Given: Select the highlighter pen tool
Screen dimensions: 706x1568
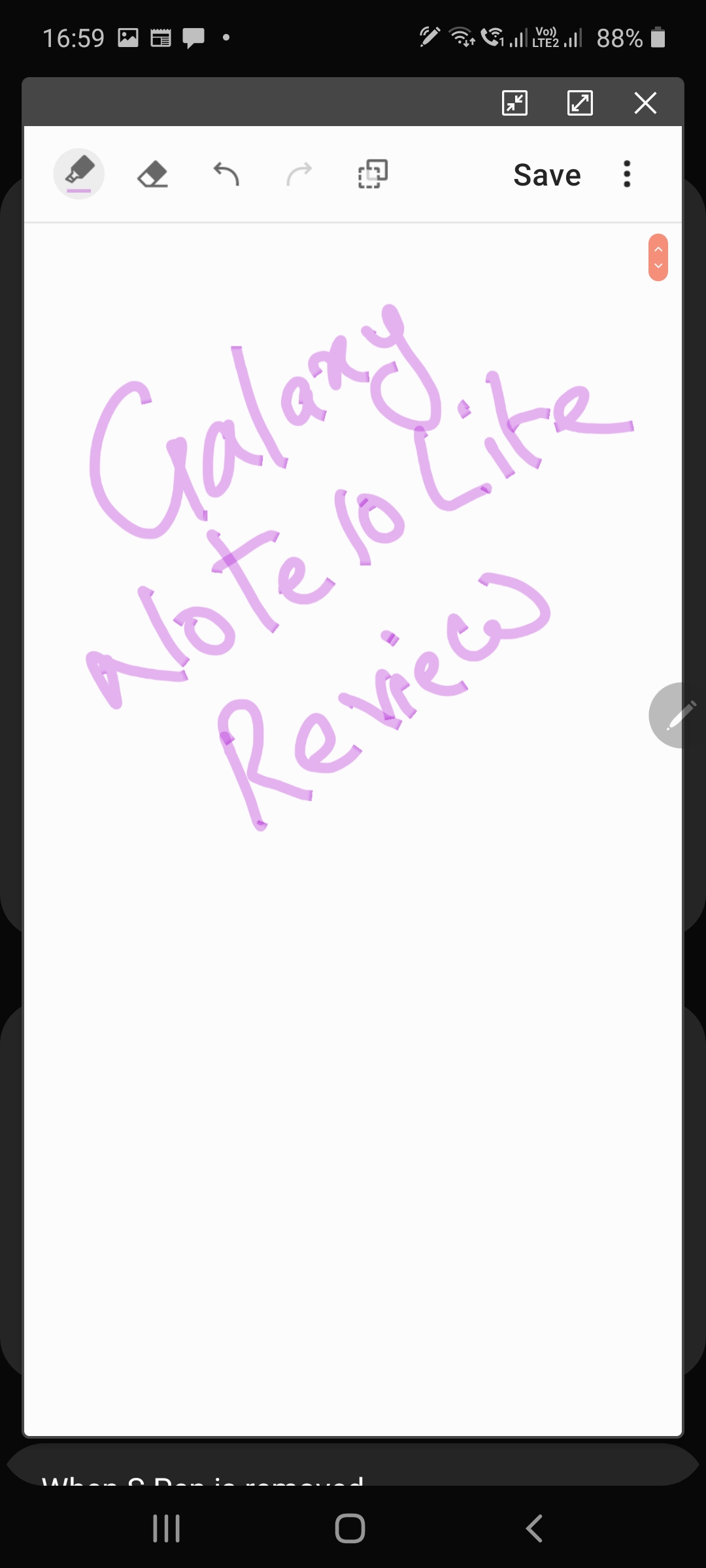Looking at the screenshot, I should coord(79,174).
